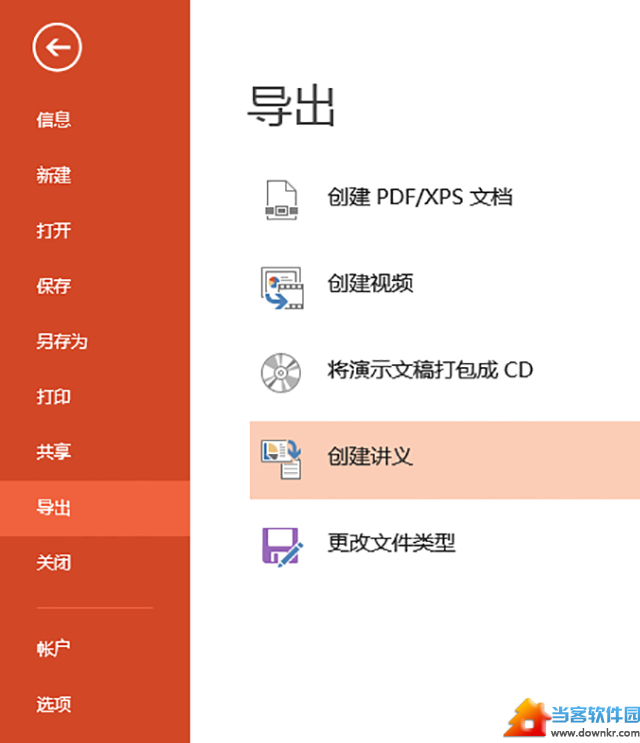
Task: Tap 关闭 to close the file
Action: [54, 563]
